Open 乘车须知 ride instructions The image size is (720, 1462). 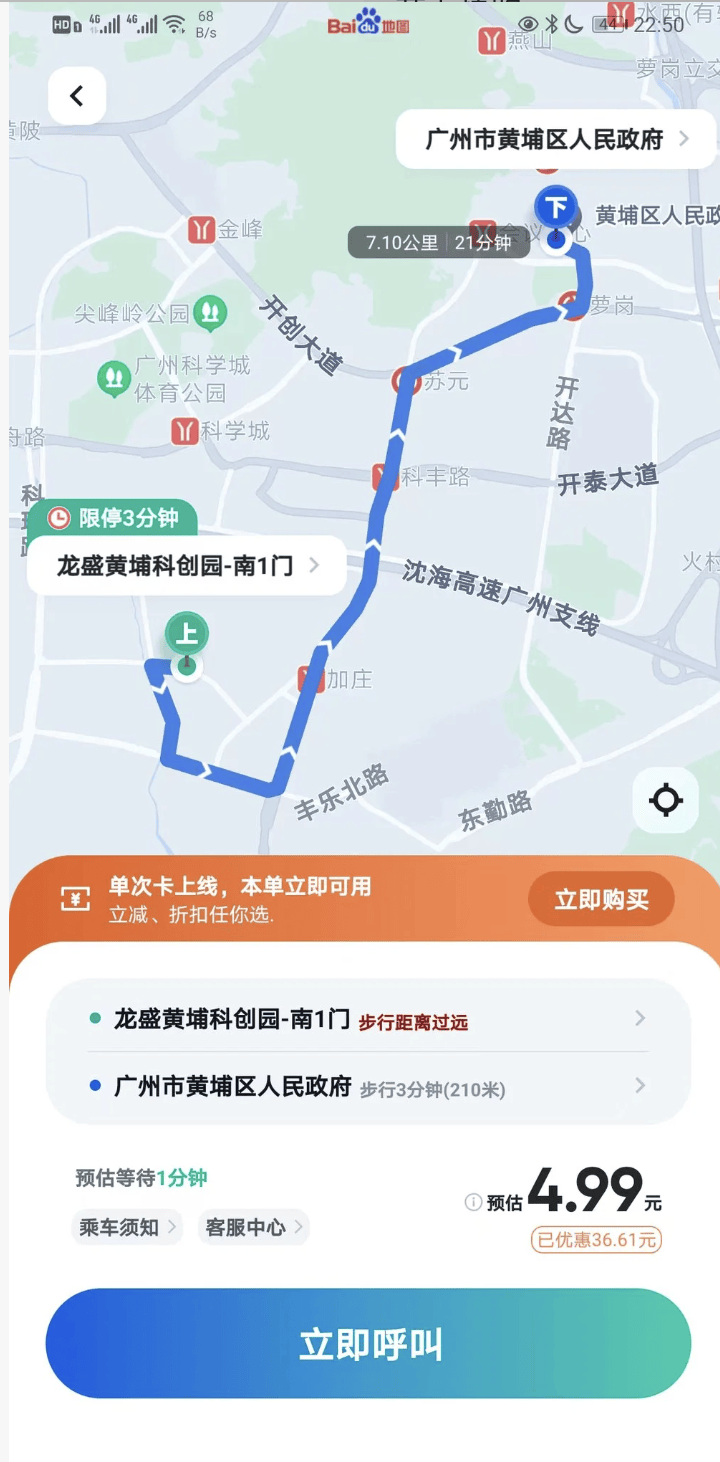click(128, 1227)
